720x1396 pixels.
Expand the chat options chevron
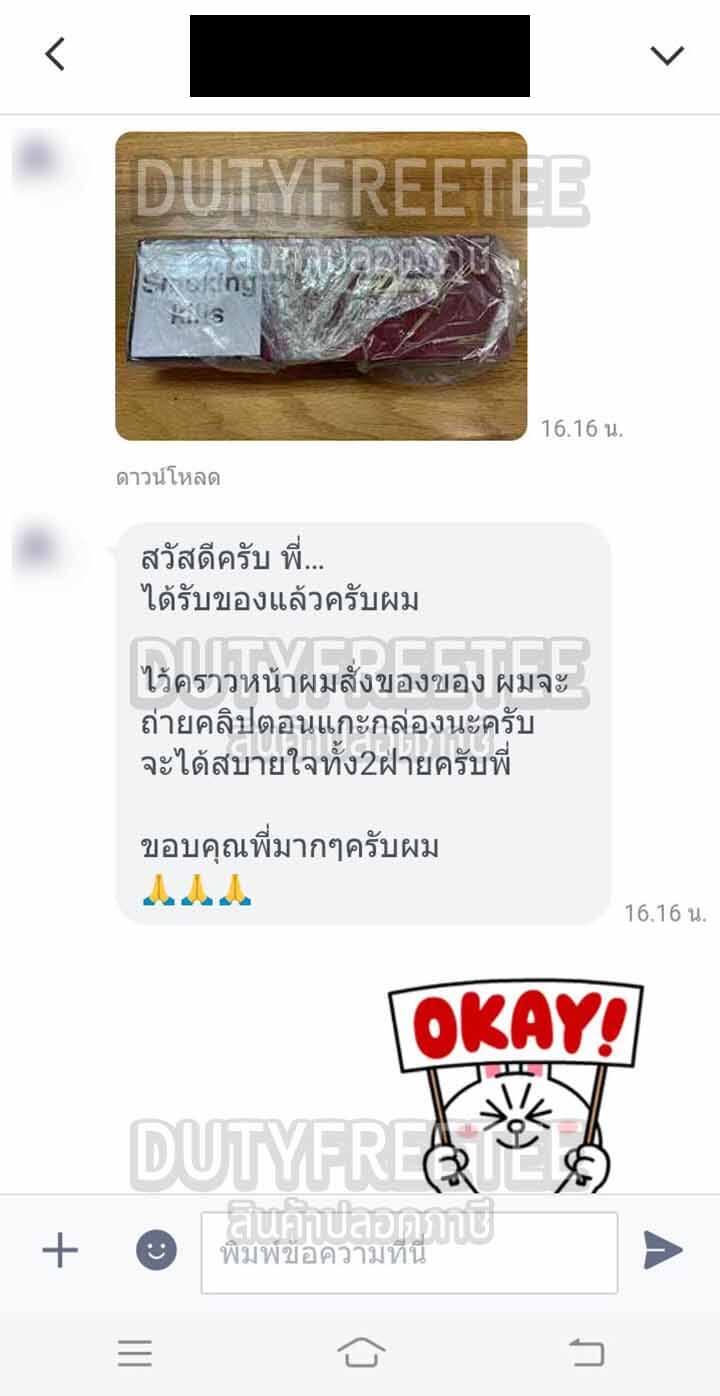coord(667,54)
